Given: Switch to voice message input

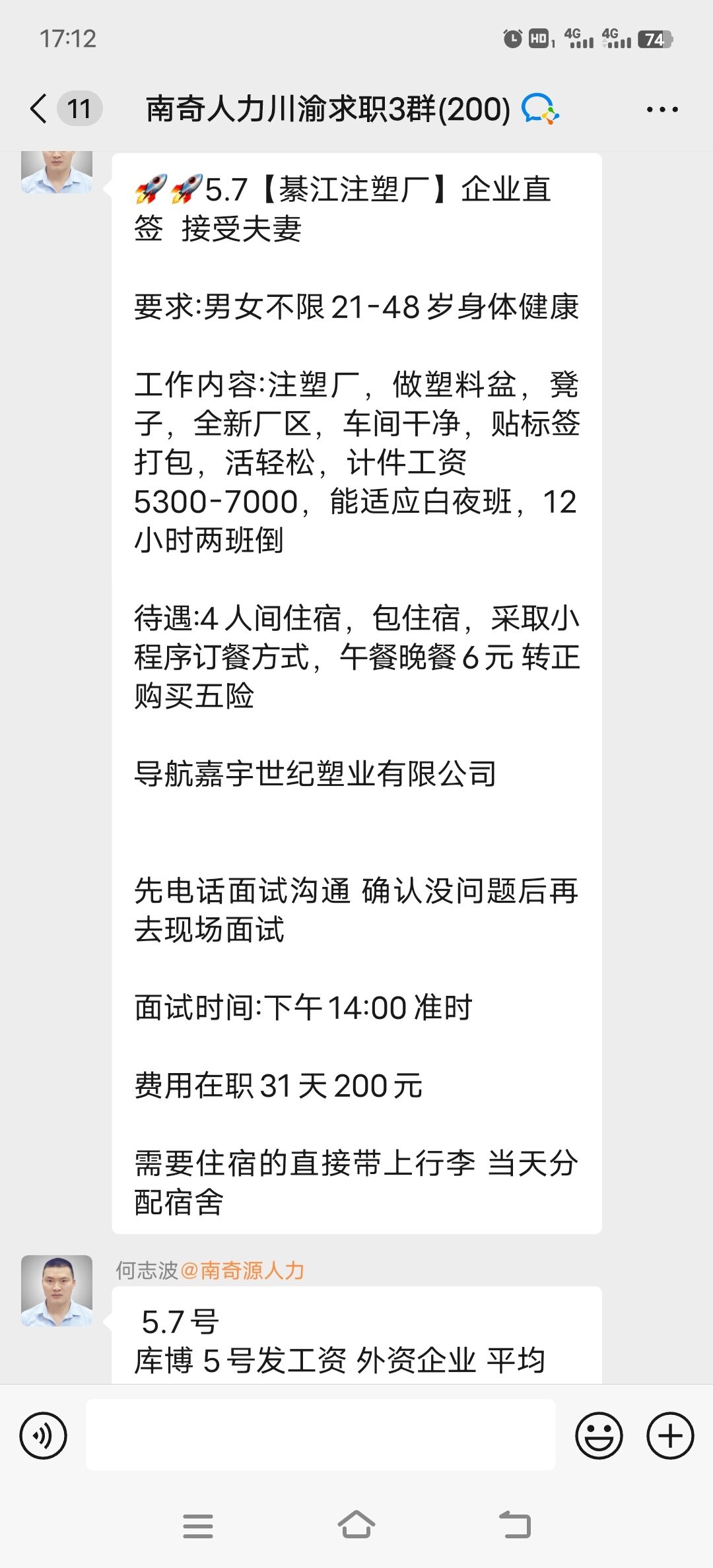Looking at the screenshot, I should point(44,1435).
